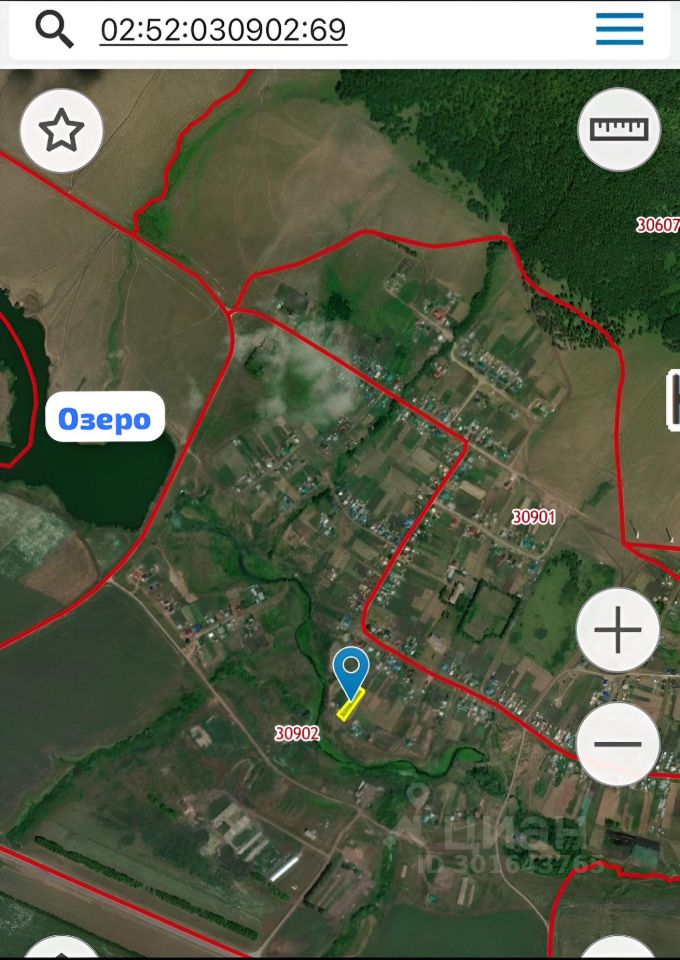Viewport: 680px width, 960px height.
Task: Tap the blue location pin on the parcel
Action: tap(351, 670)
